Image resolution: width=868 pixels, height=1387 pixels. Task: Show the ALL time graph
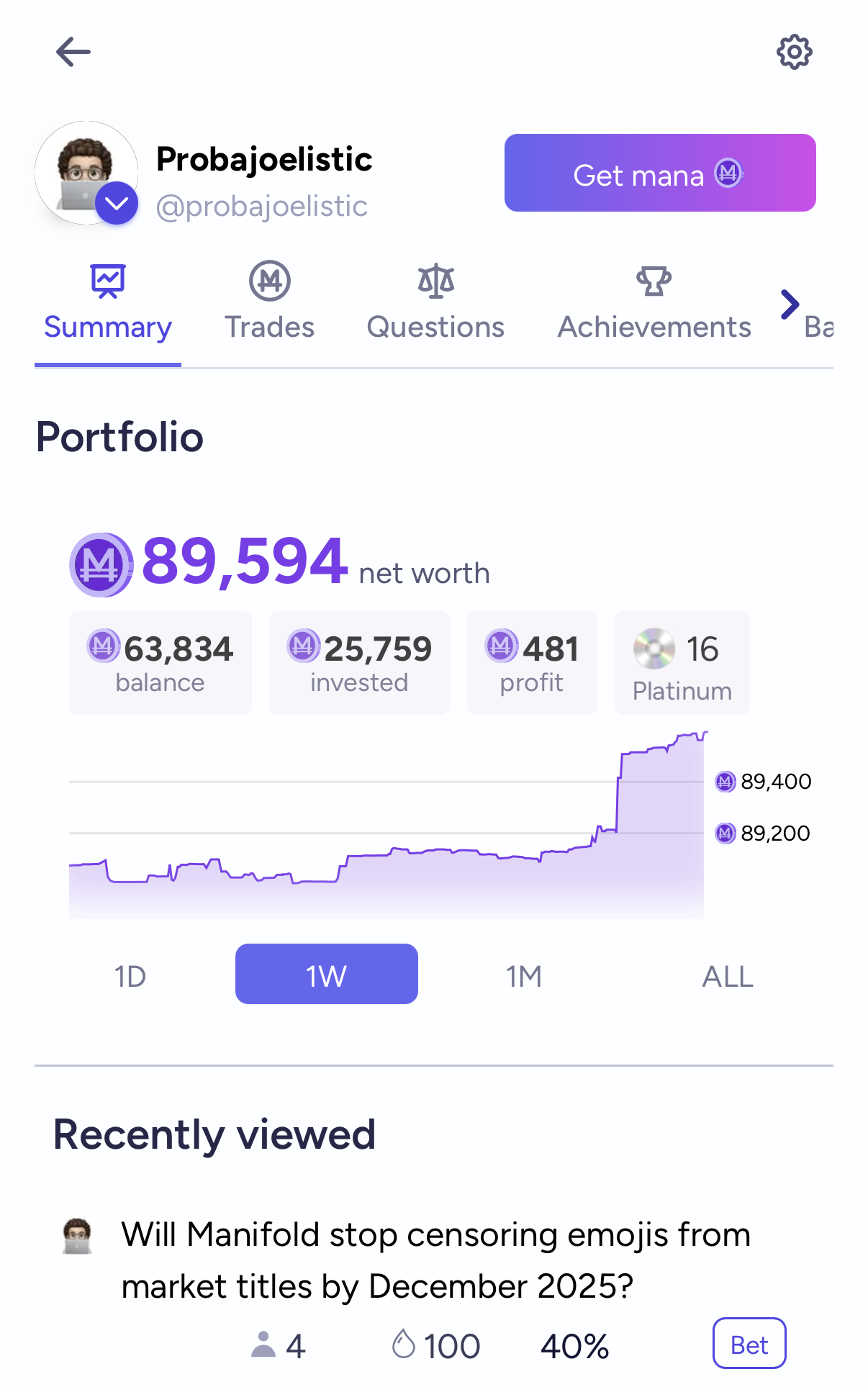[x=727, y=975]
